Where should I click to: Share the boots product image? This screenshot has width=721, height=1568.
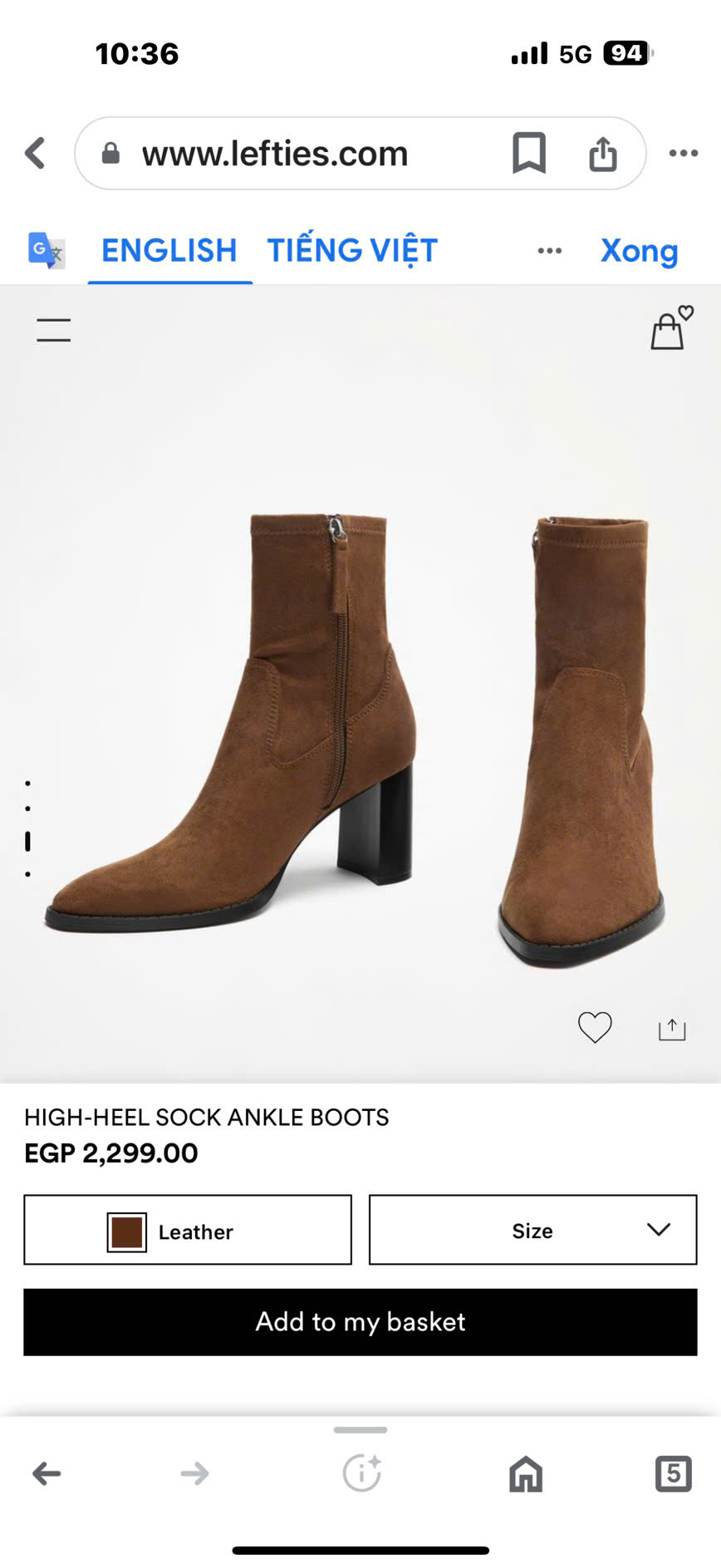point(670,1028)
